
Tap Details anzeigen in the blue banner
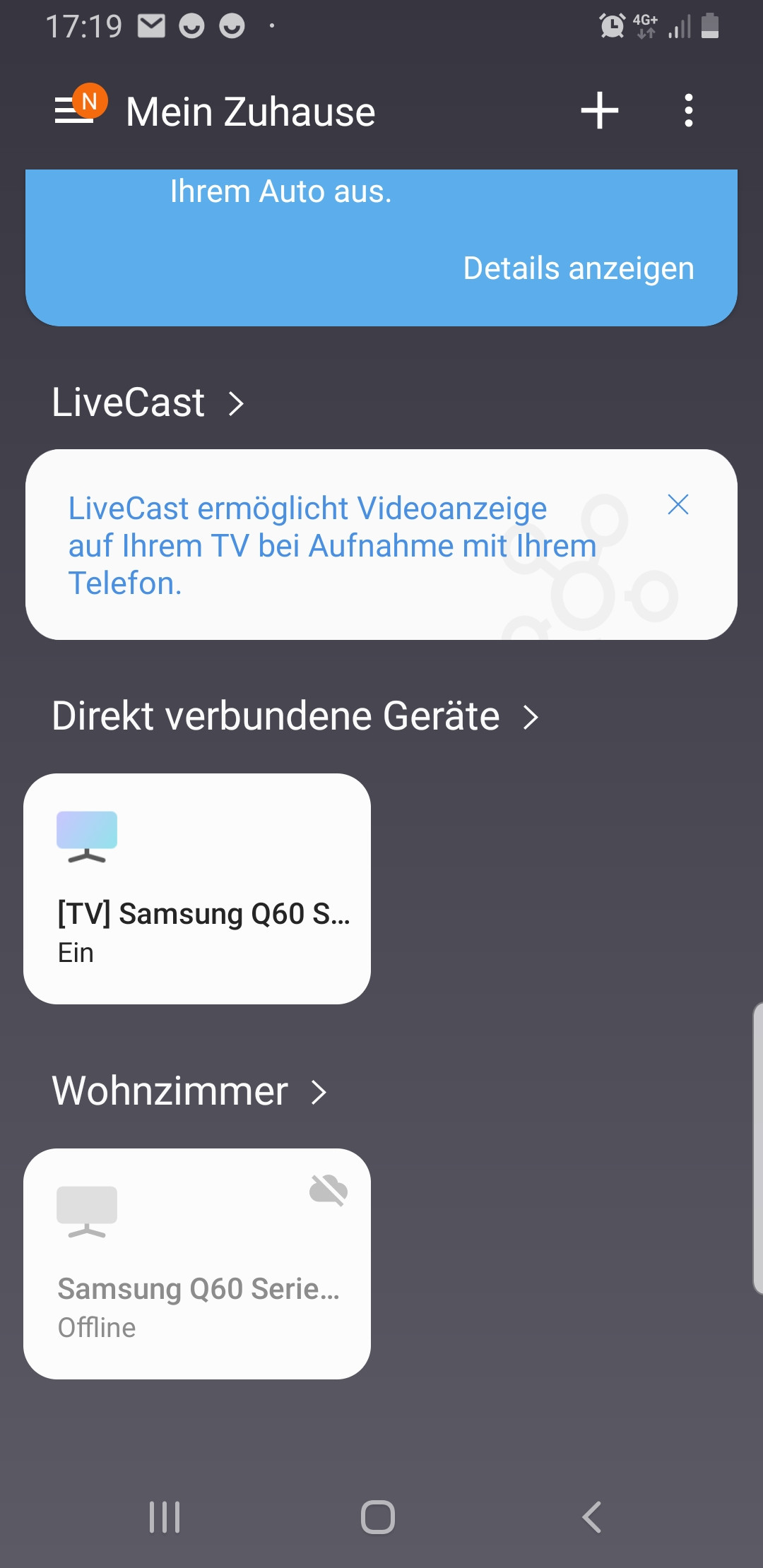(x=578, y=268)
